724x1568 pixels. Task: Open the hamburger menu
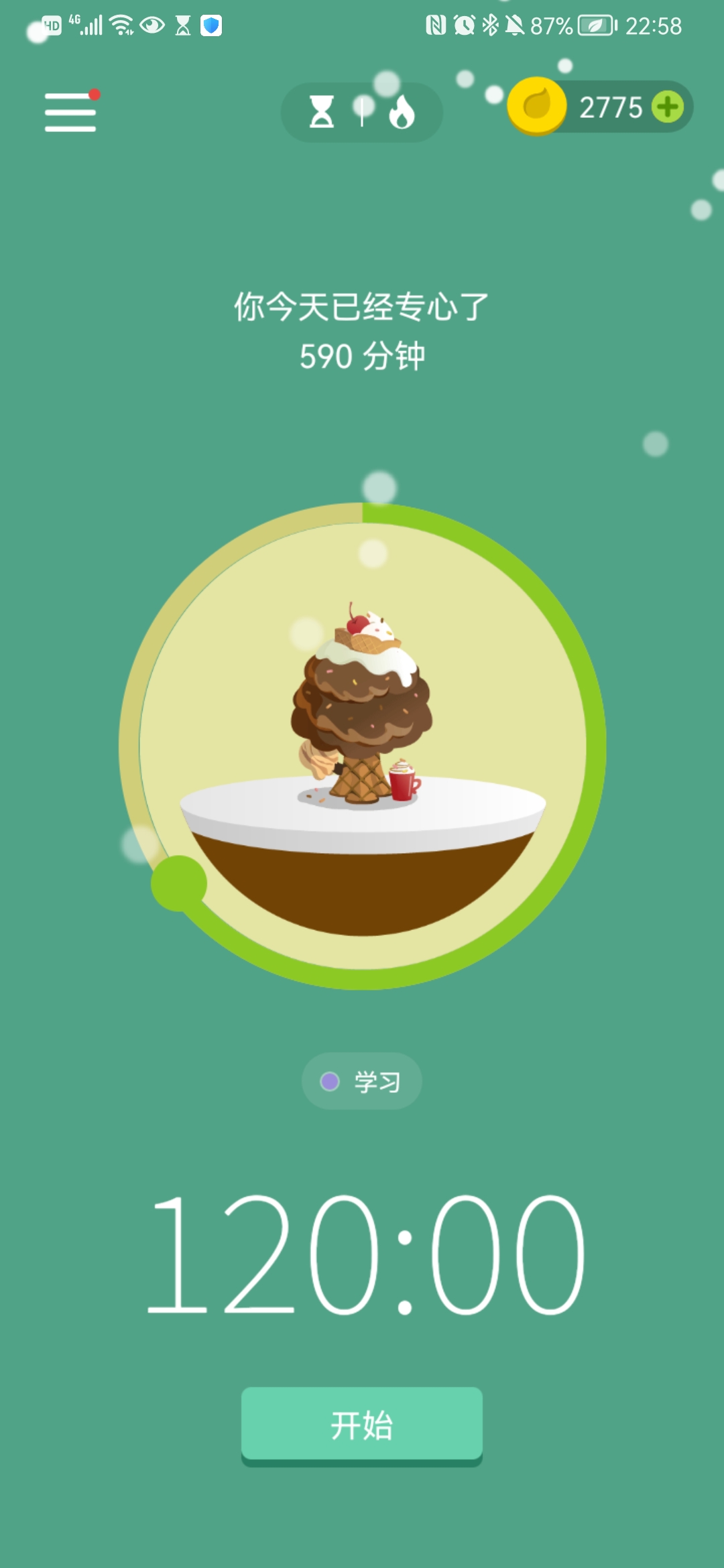click(x=70, y=112)
